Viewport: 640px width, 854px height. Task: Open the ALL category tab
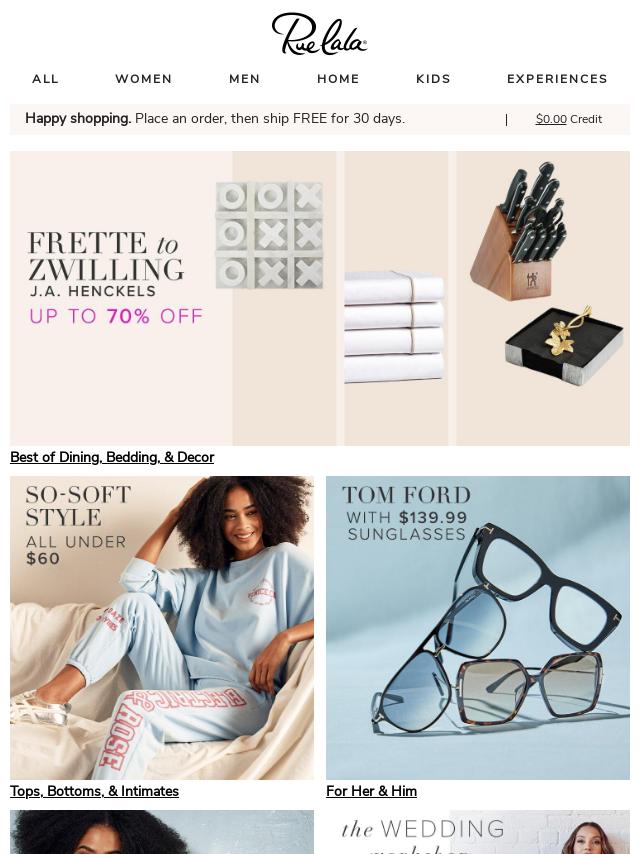(x=45, y=79)
